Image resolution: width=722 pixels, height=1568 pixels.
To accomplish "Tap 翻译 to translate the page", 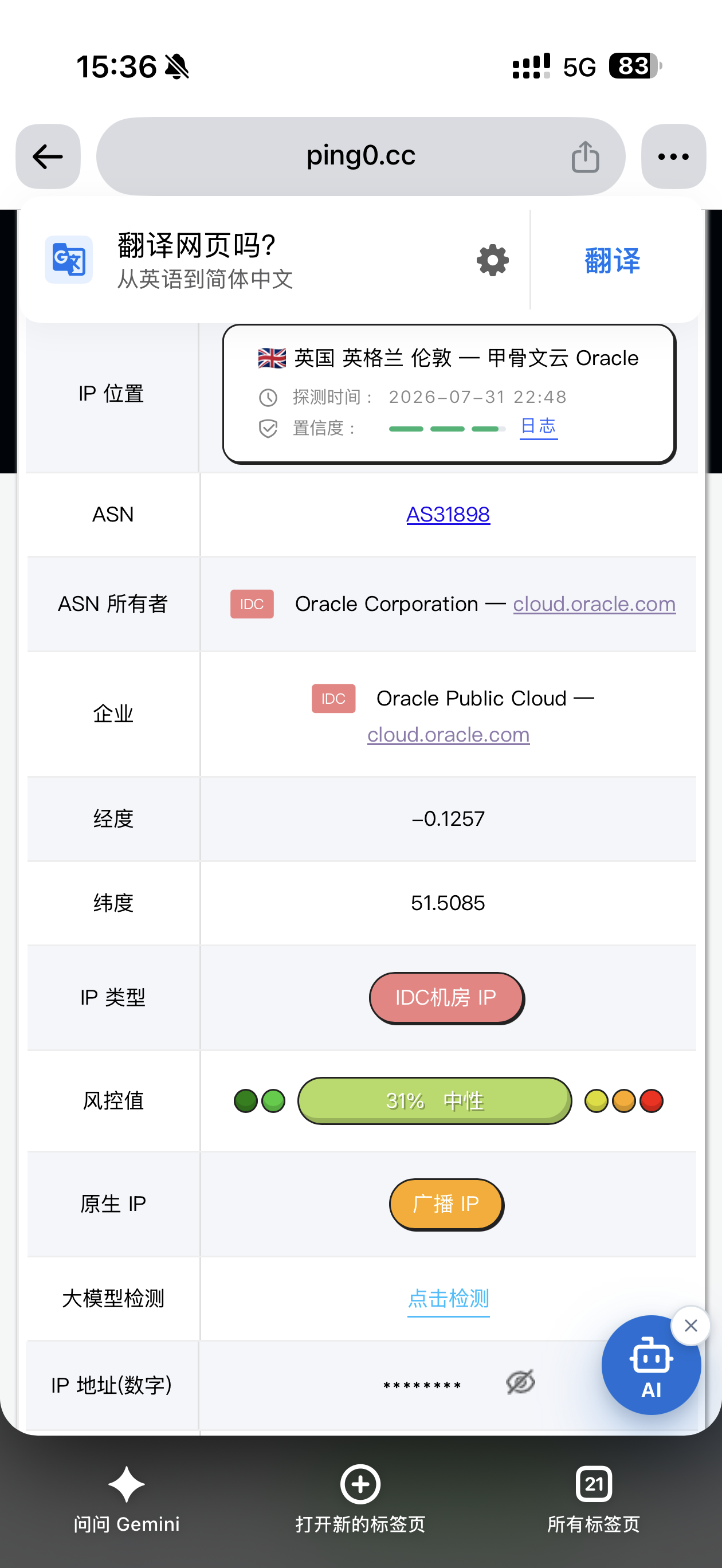I will coord(613,261).
